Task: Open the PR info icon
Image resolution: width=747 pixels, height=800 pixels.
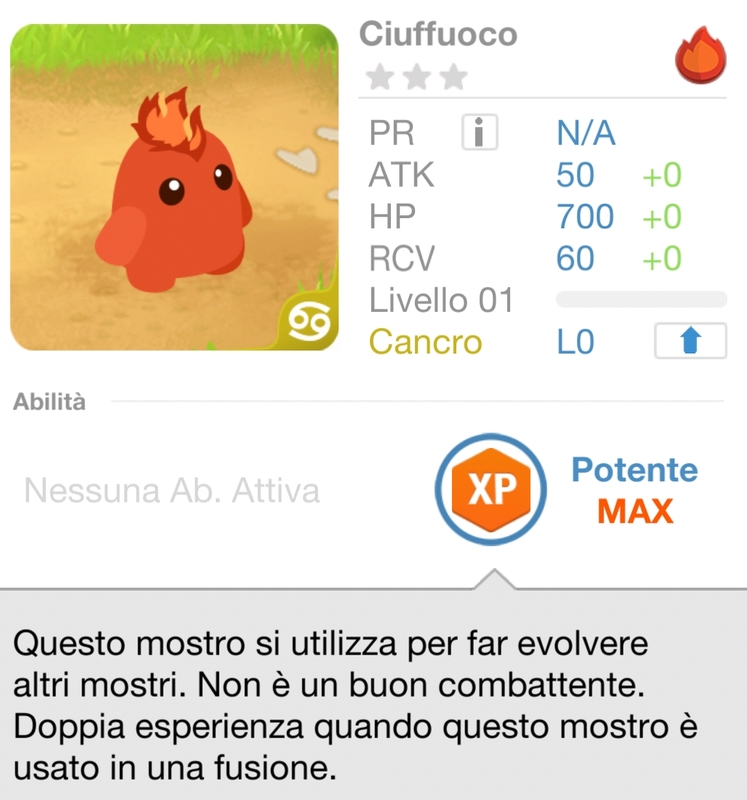Action: point(479,133)
